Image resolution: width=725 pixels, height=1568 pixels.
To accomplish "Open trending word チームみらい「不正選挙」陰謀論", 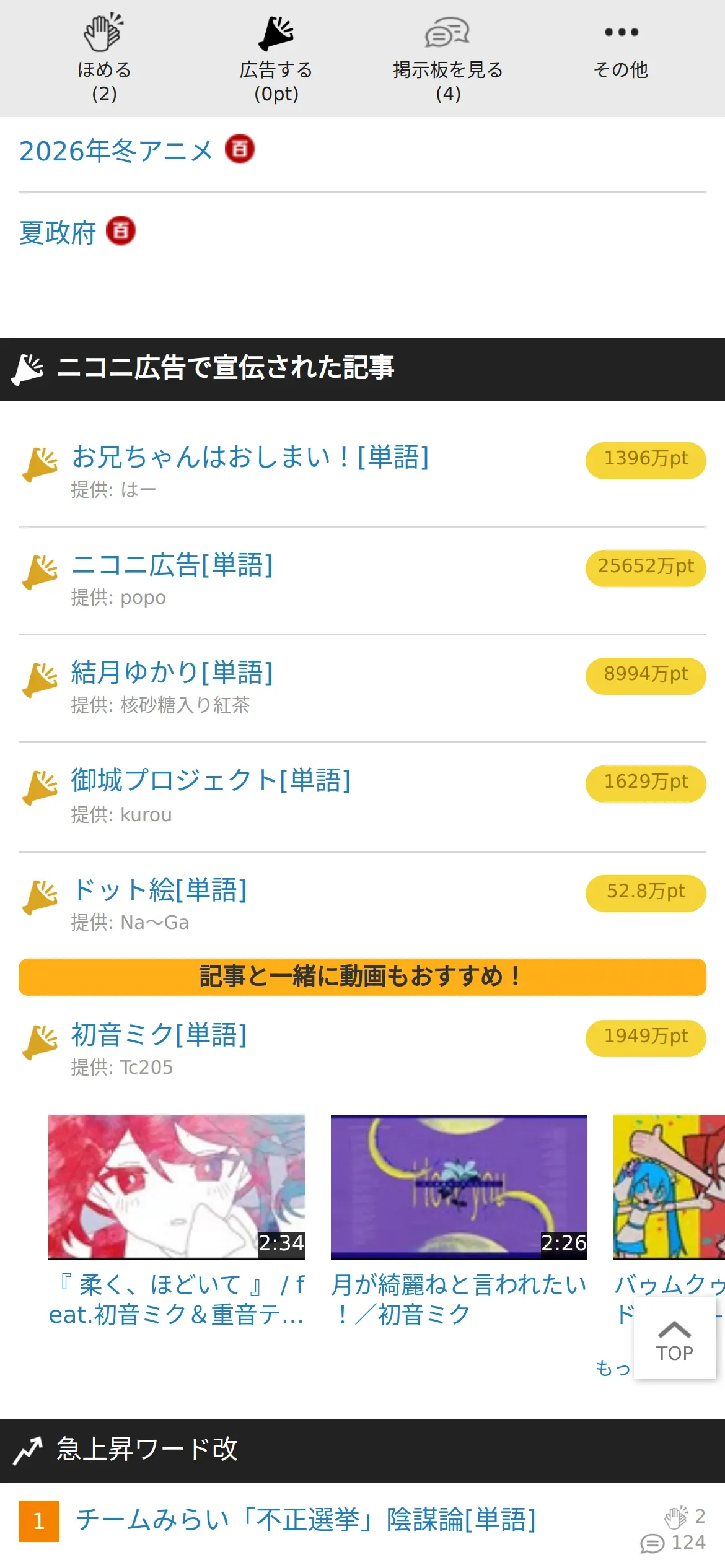I will pos(305,1520).
